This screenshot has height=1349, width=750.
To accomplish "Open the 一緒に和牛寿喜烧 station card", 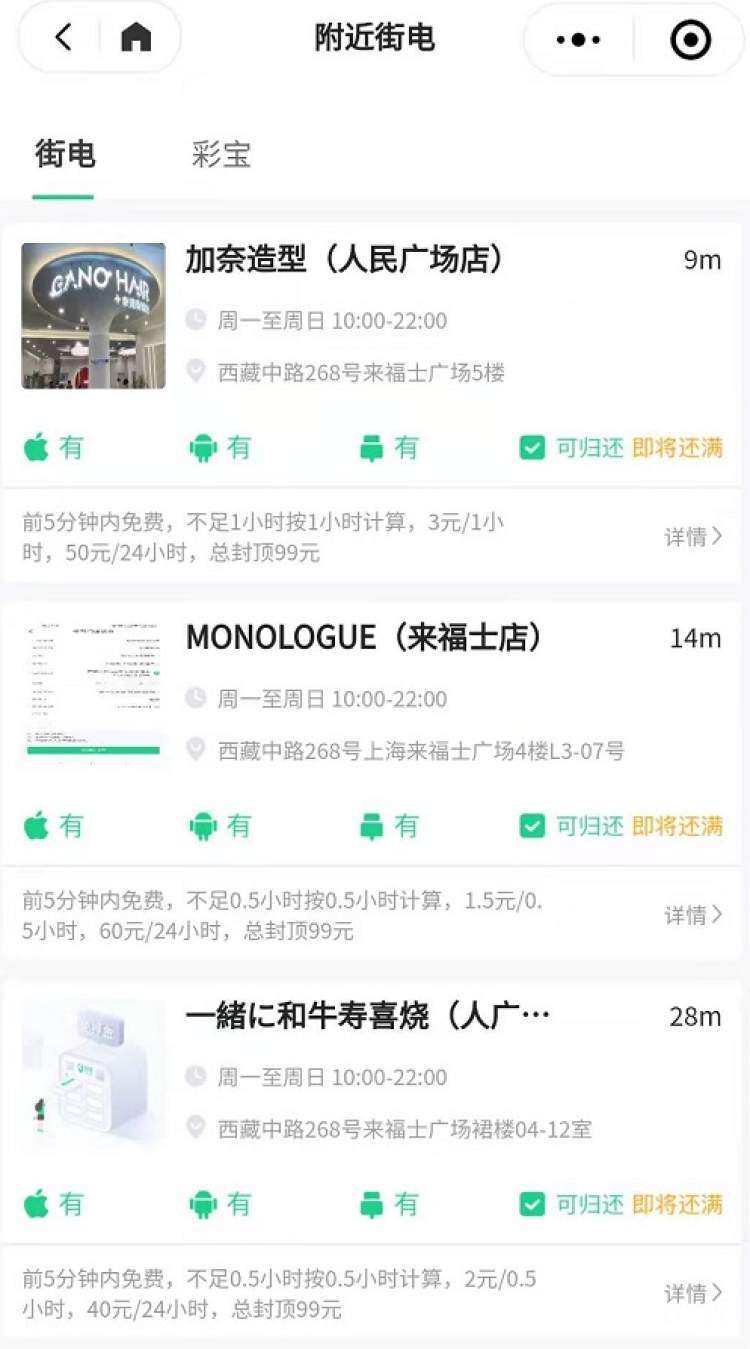I will 367,1017.
